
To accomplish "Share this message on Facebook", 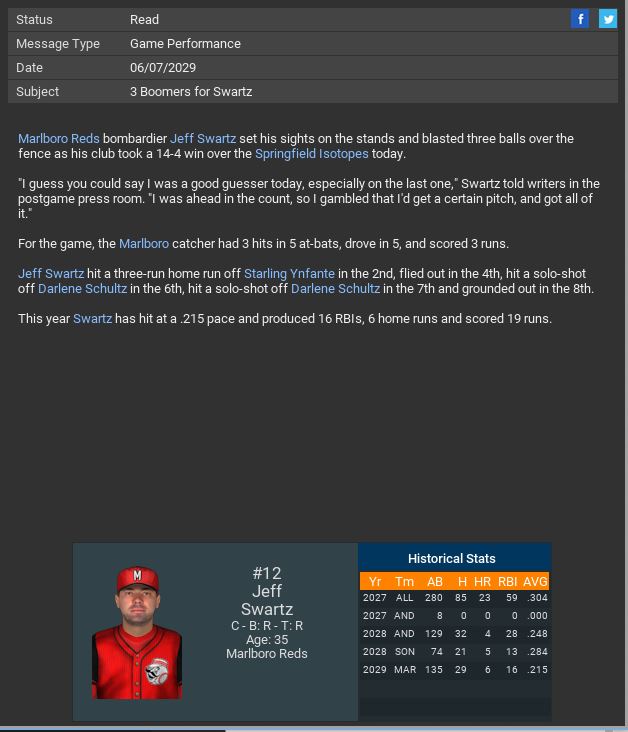I will coord(580,19).
